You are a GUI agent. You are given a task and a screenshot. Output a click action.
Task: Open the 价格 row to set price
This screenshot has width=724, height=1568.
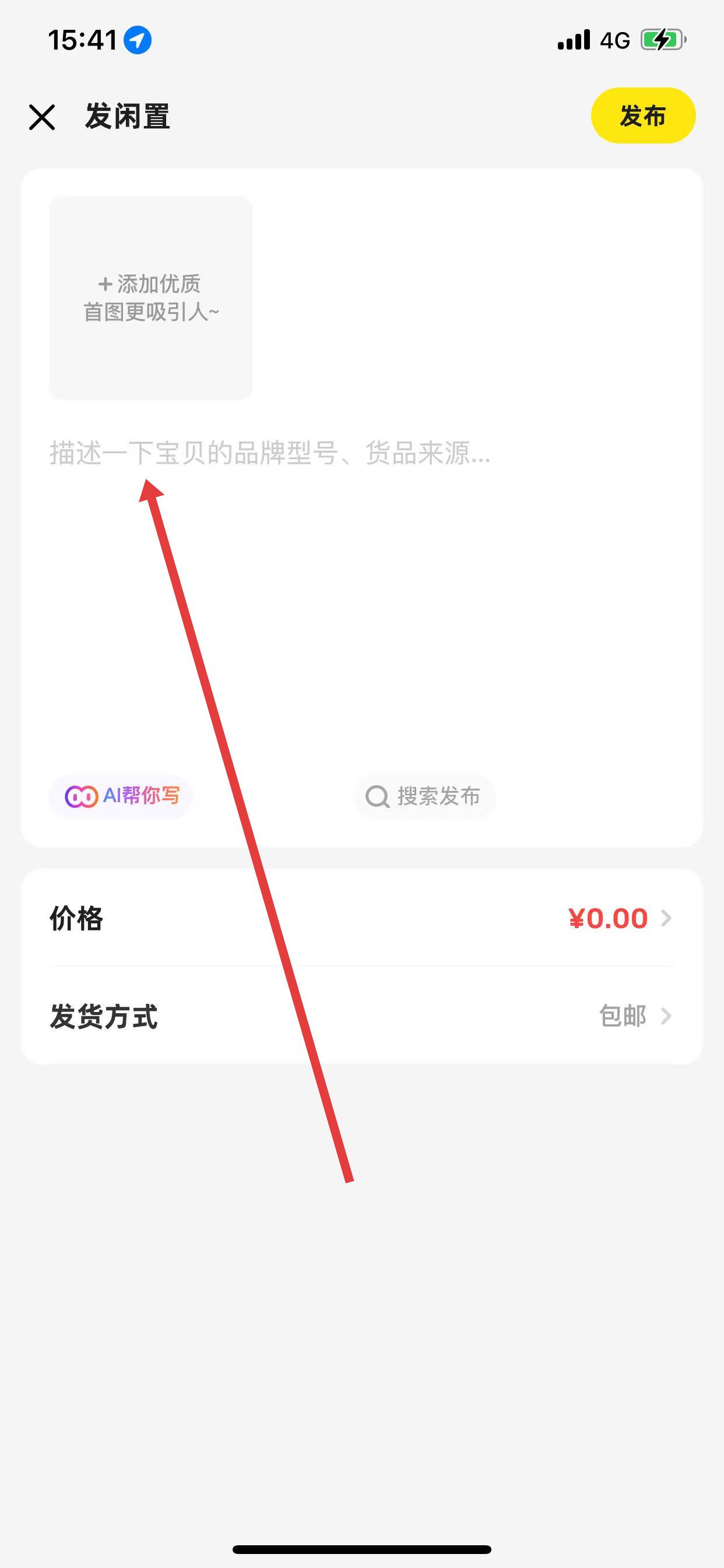[x=361, y=918]
